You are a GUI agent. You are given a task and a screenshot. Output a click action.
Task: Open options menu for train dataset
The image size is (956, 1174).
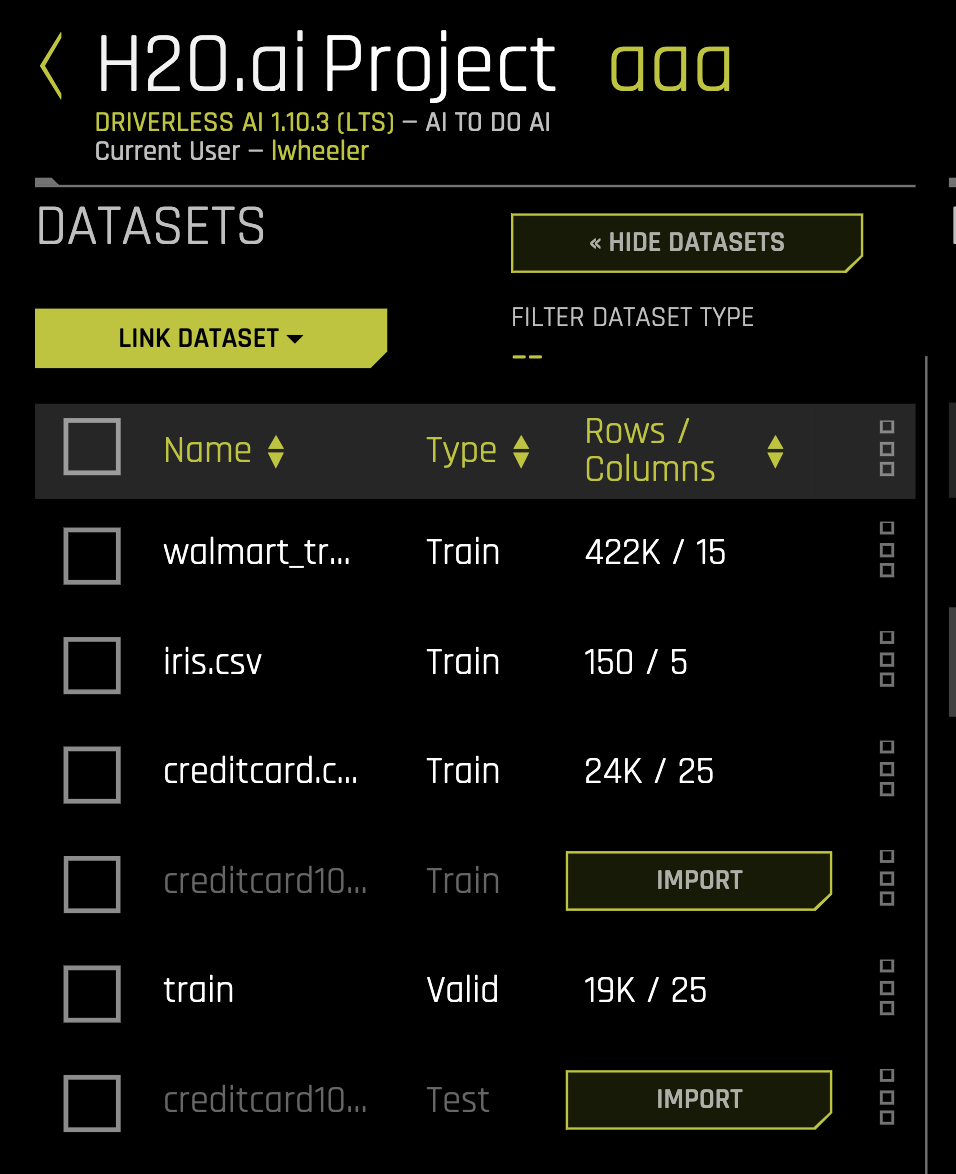pyautogui.click(x=886, y=989)
